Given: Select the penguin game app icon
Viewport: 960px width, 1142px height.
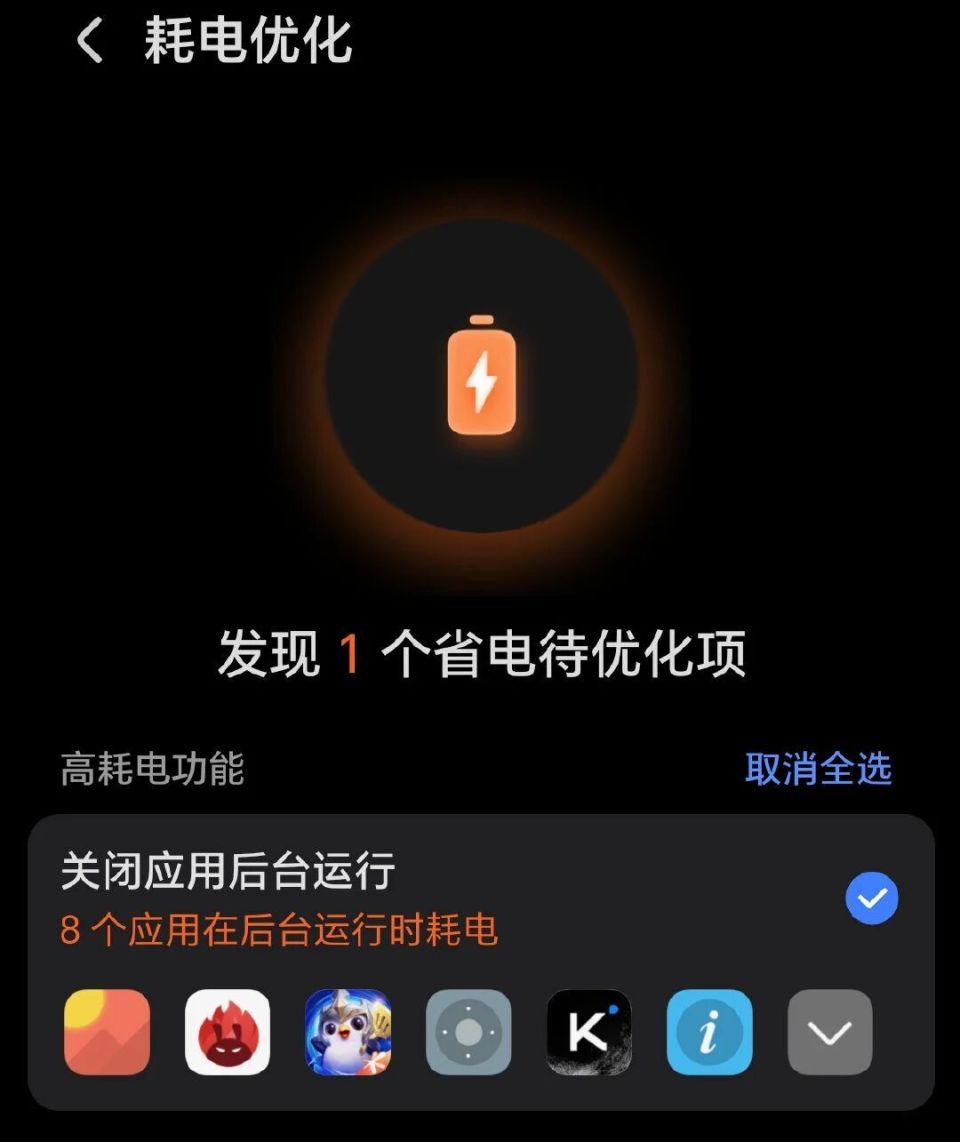Looking at the screenshot, I should 348,1033.
